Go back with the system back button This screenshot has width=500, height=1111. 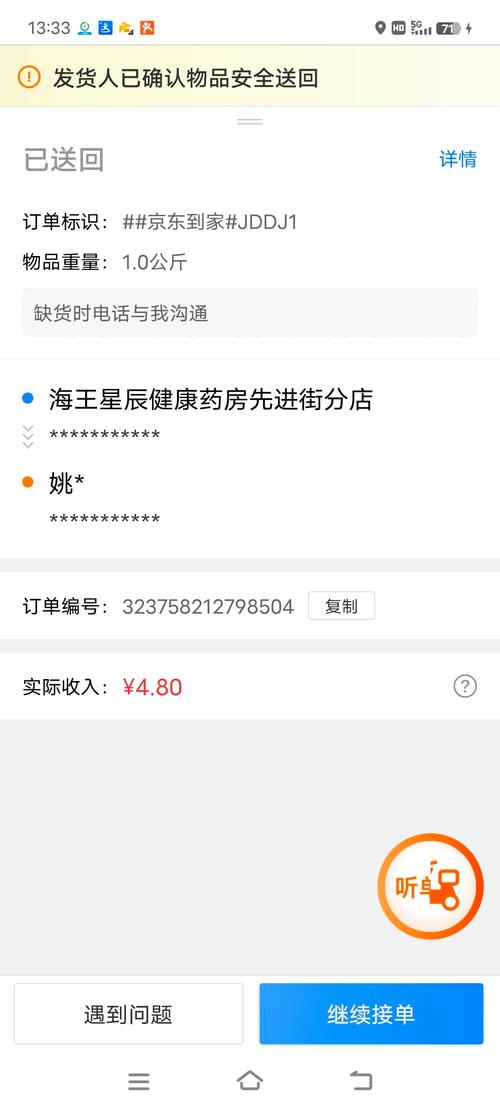pos(360,1081)
